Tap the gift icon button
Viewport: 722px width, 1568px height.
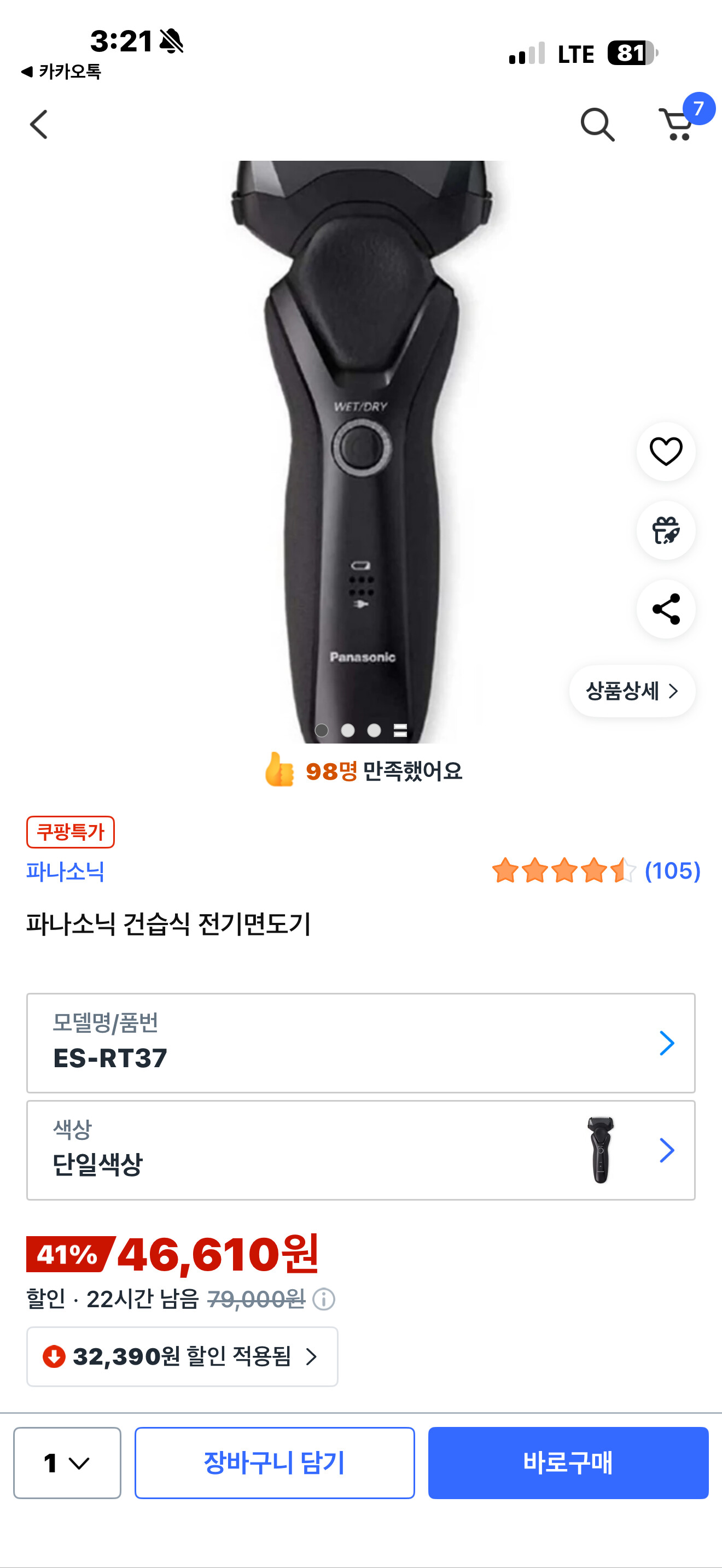pyautogui.click(x=665, y=530)
